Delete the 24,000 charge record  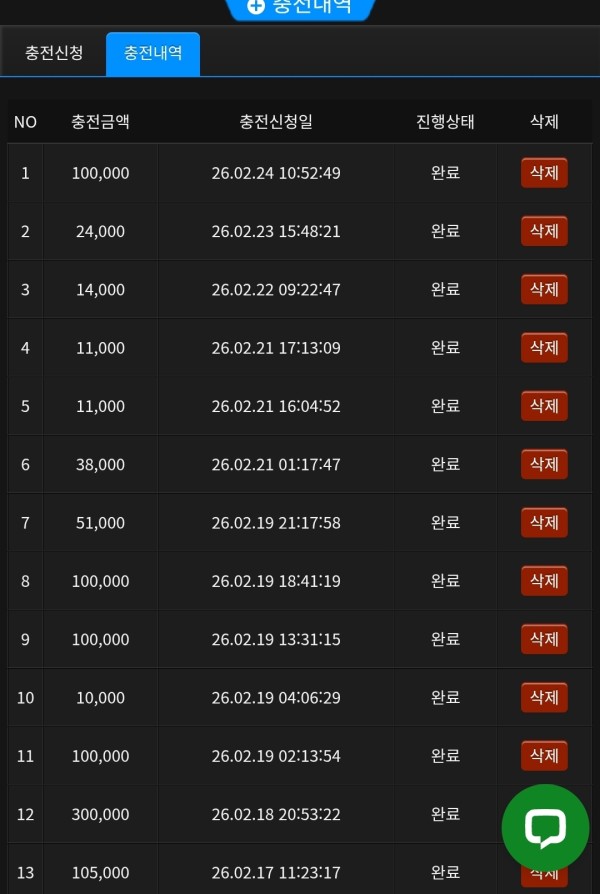pyautogui.click(x=544, y=231)
